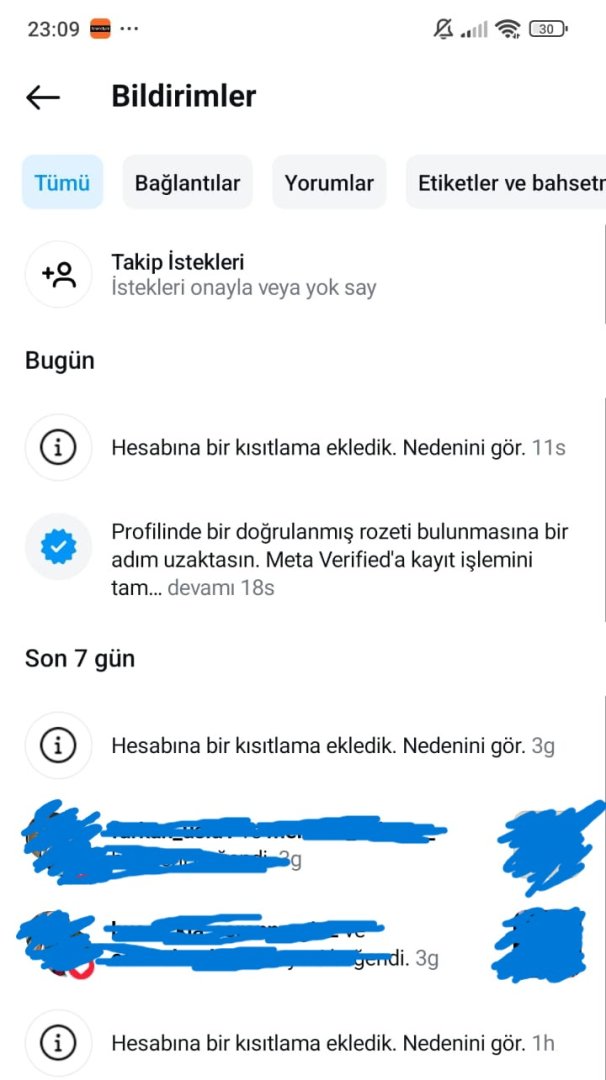Filter by Etiketler ve bahsetmeler
The width and height of the screenshot is (606, 1080).
click(x=510, y=183)
